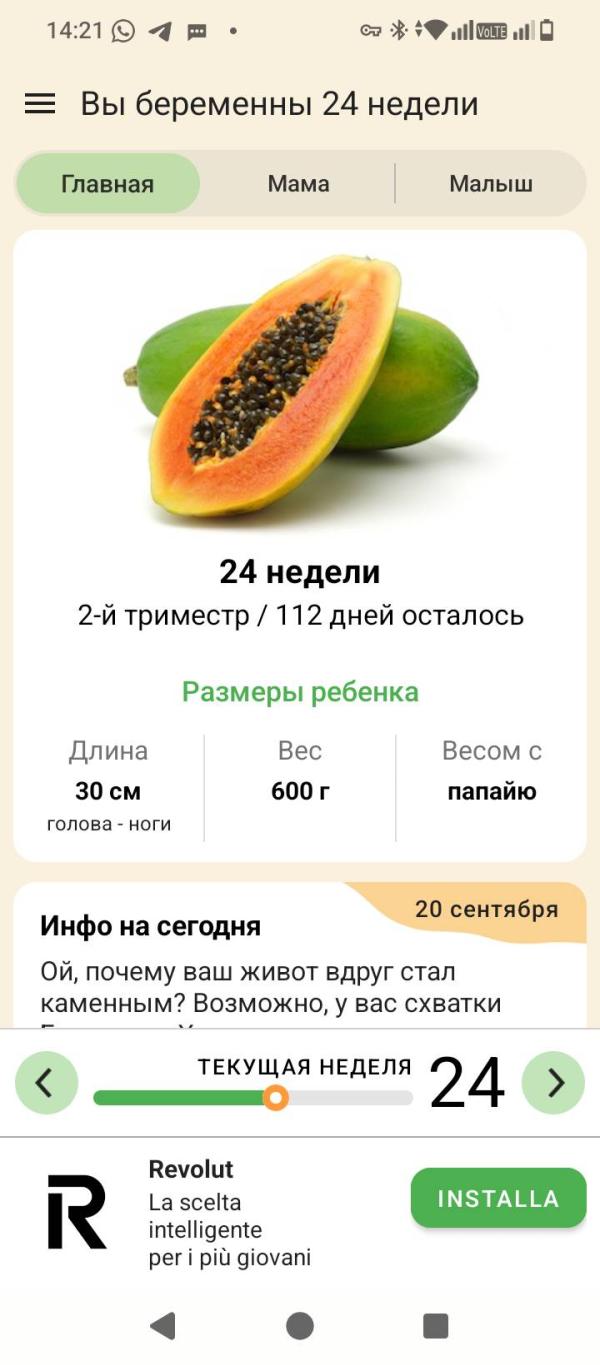Viewport: 600px width, 1365px height.
Task: Open the Инфо на сегодня card
Action: pos(300,960)
